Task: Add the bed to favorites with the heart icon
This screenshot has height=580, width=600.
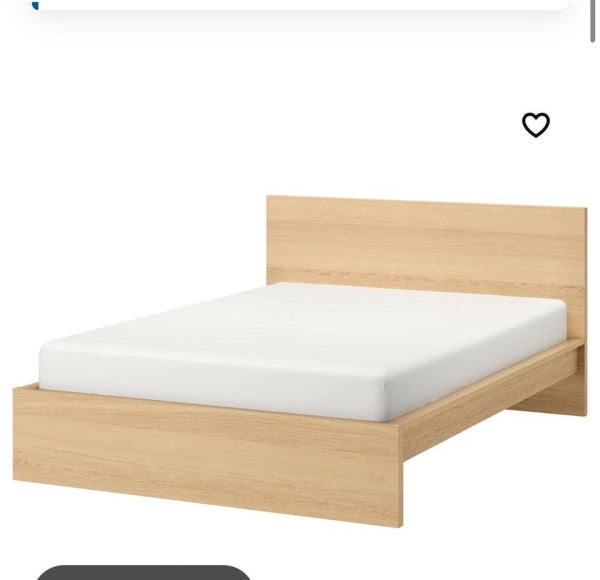Action: (536, 125)
